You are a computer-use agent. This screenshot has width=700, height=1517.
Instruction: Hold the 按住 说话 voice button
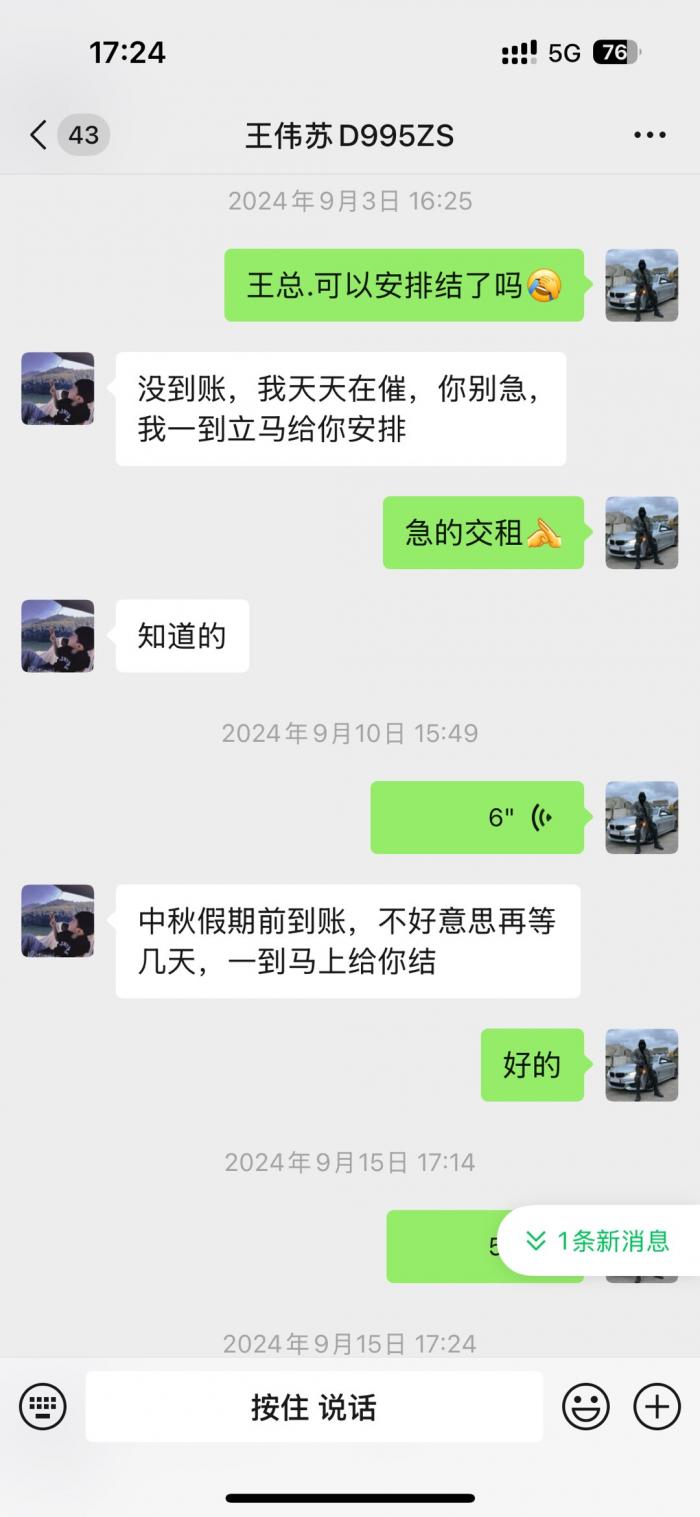coord(314,1407)
